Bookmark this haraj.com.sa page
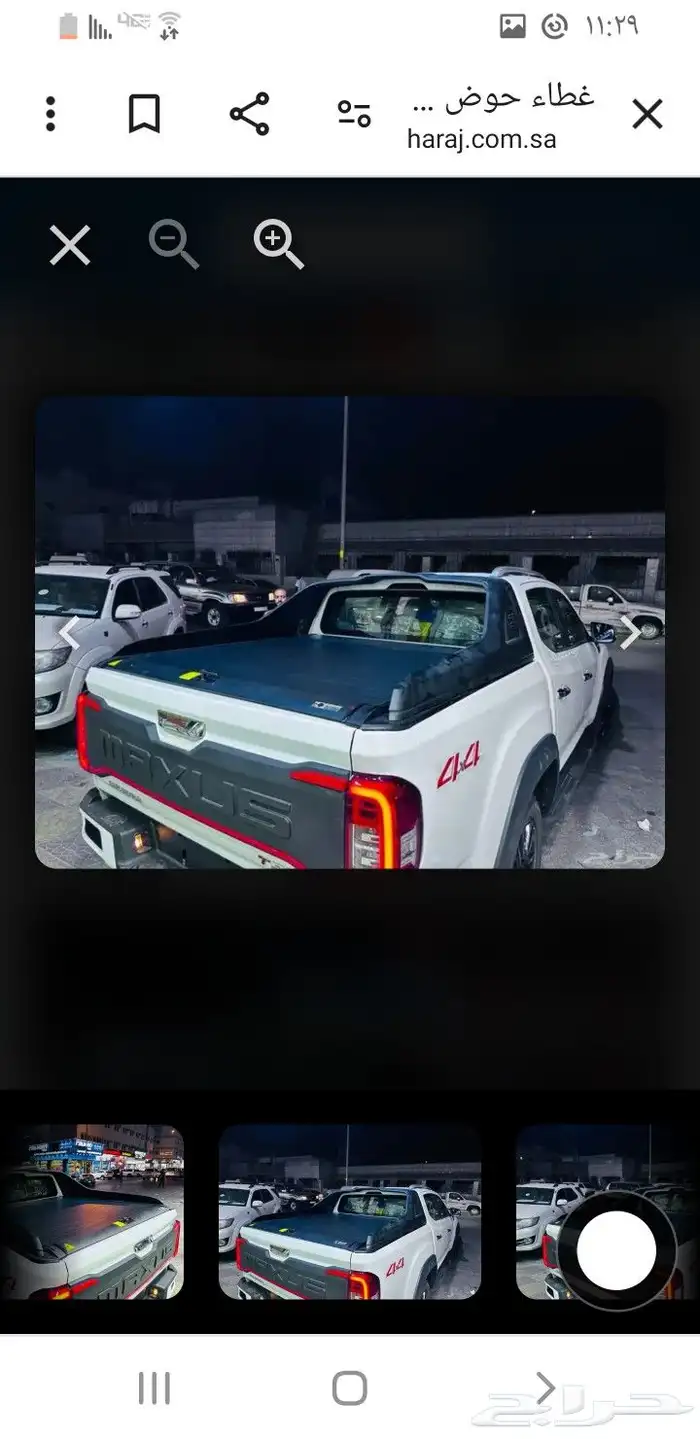This screenshot has height=1439, width=700. [x=144, y=114]
